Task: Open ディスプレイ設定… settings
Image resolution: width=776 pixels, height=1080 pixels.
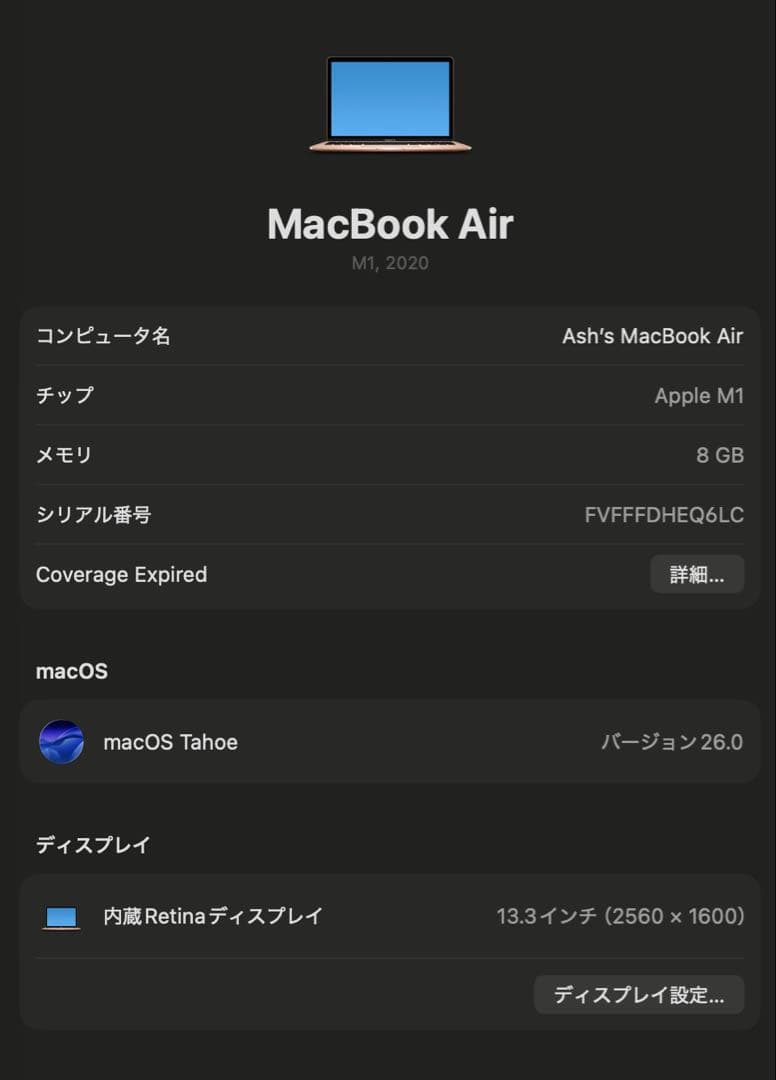Action: [x=639, y=994]
